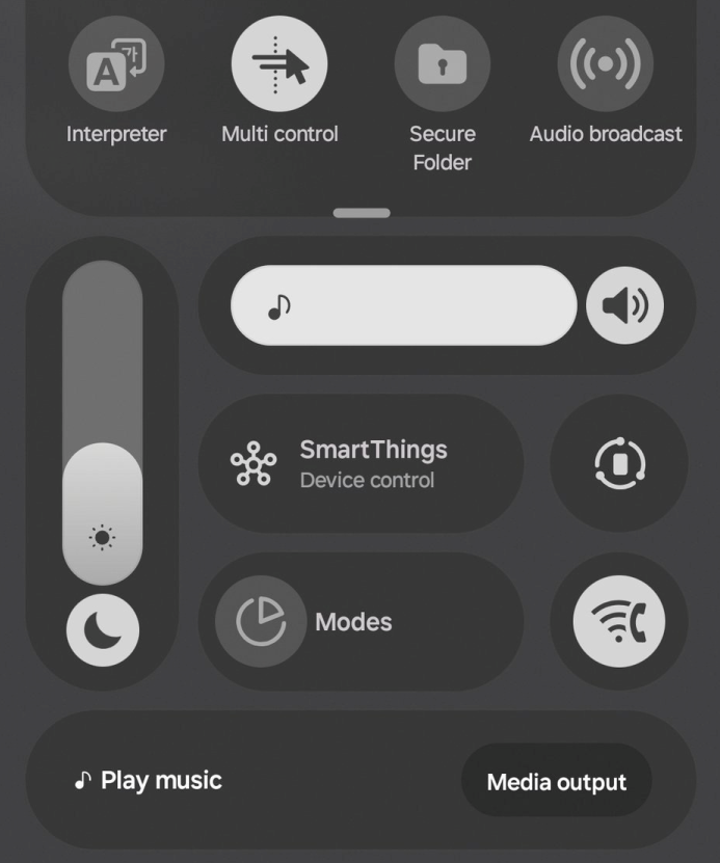Toggle auto rotate screen
The image size is (720, 863).
pyautogui.click(x=619, y=464)
